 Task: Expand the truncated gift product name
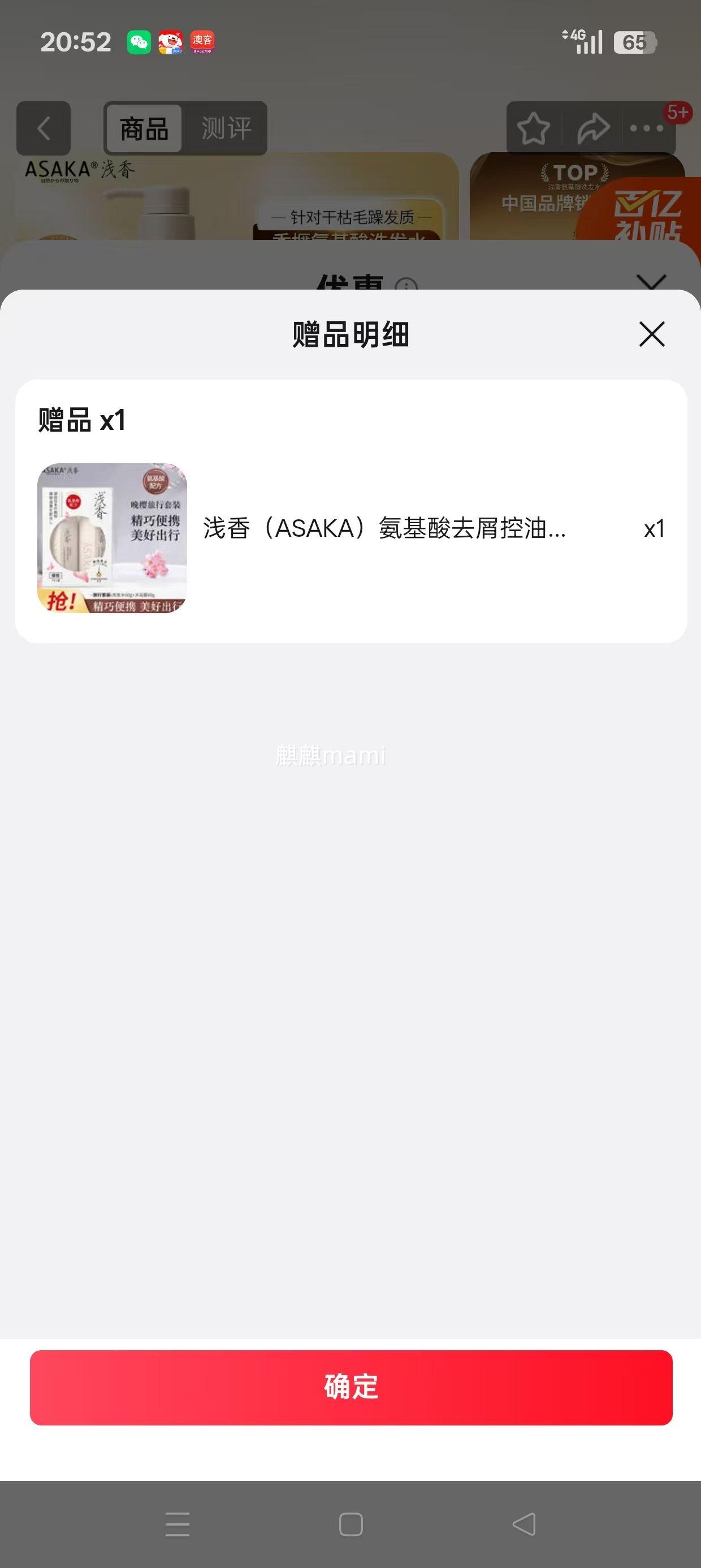384,530
